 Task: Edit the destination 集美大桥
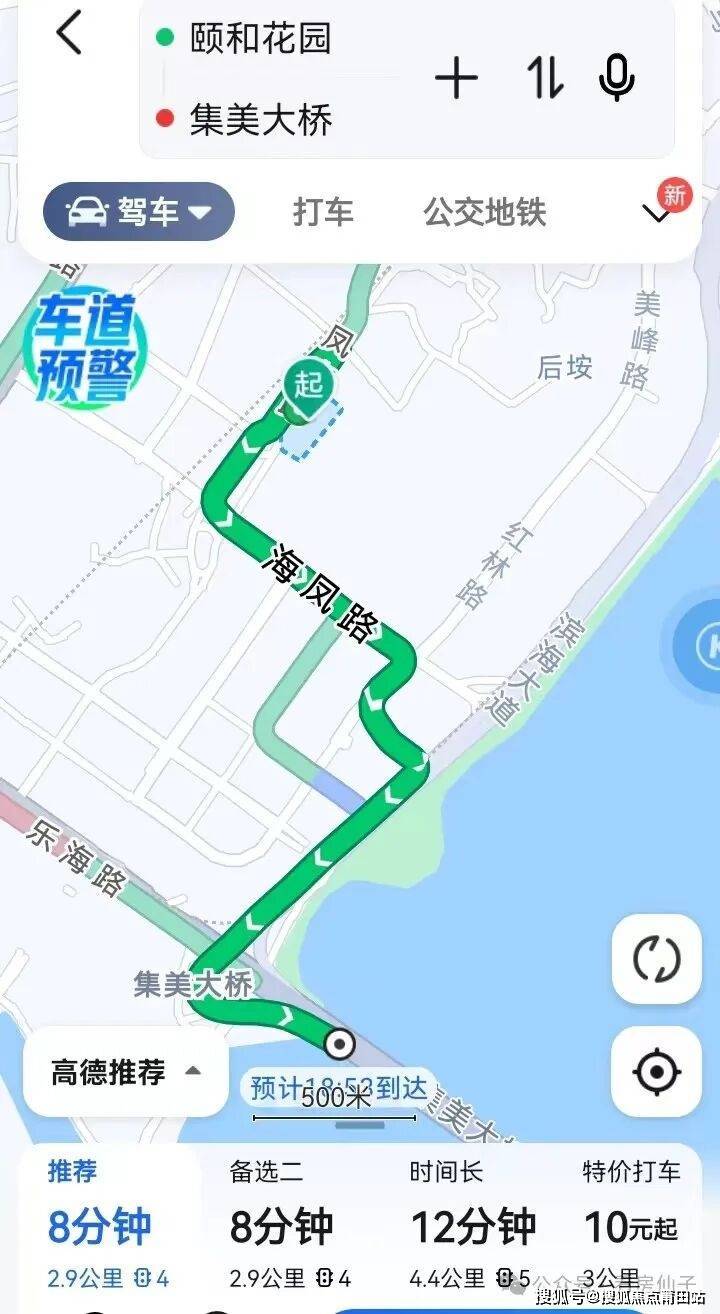pos(260,121)
